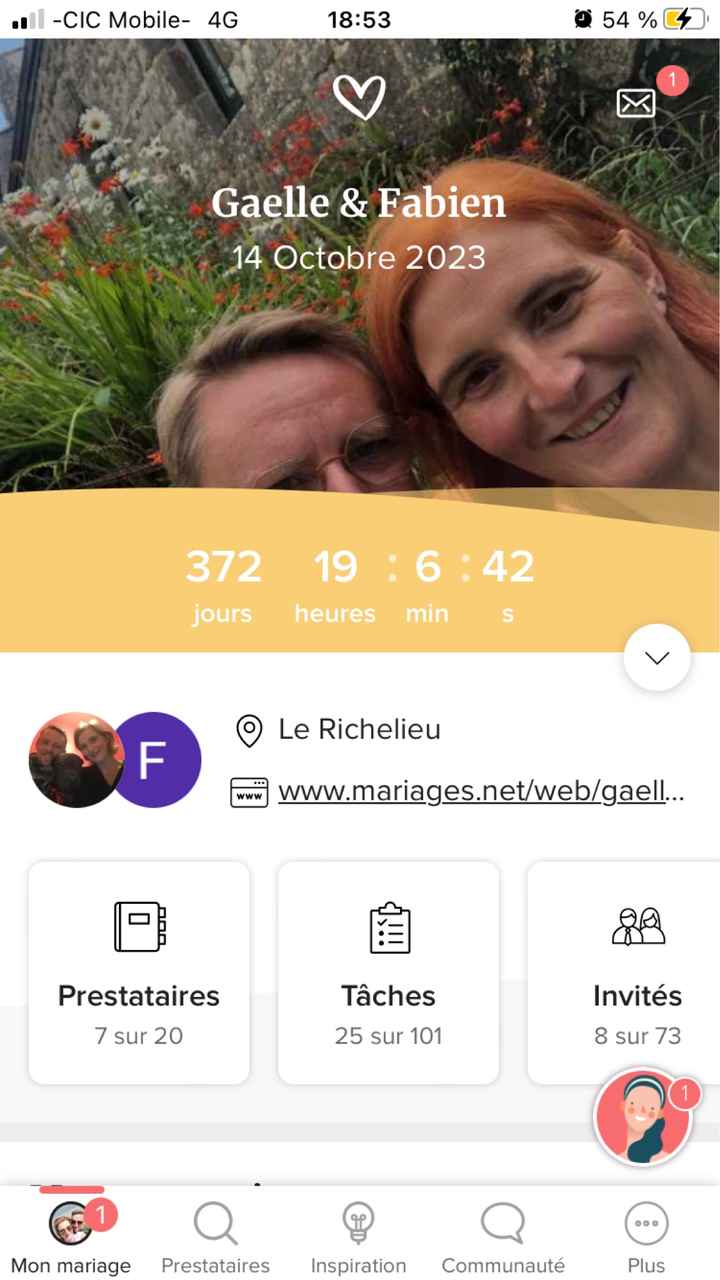Tap the Le Richelieu venue location
Screen dimensions: 720x1280
coord(358,730)
